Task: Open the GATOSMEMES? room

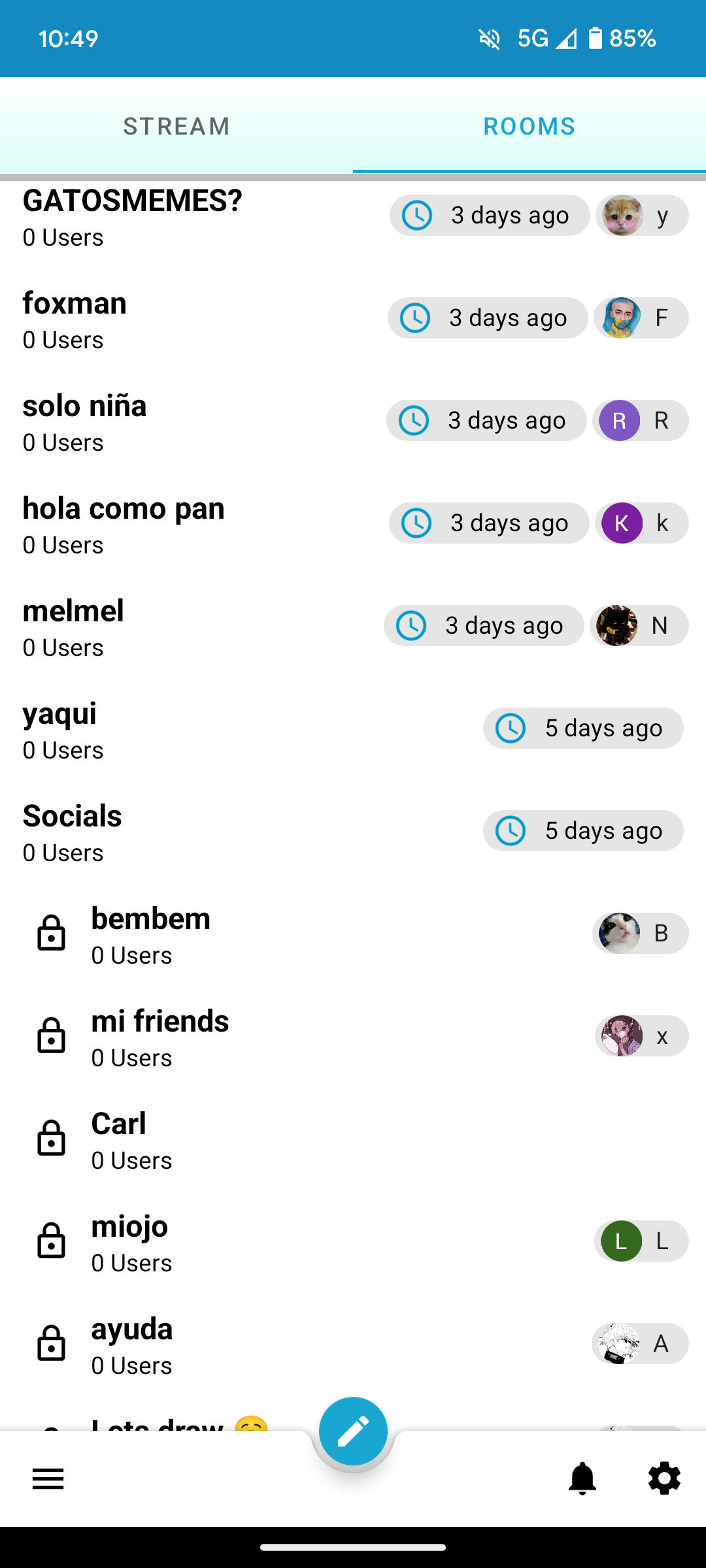Action: click(x=133, y=216)
